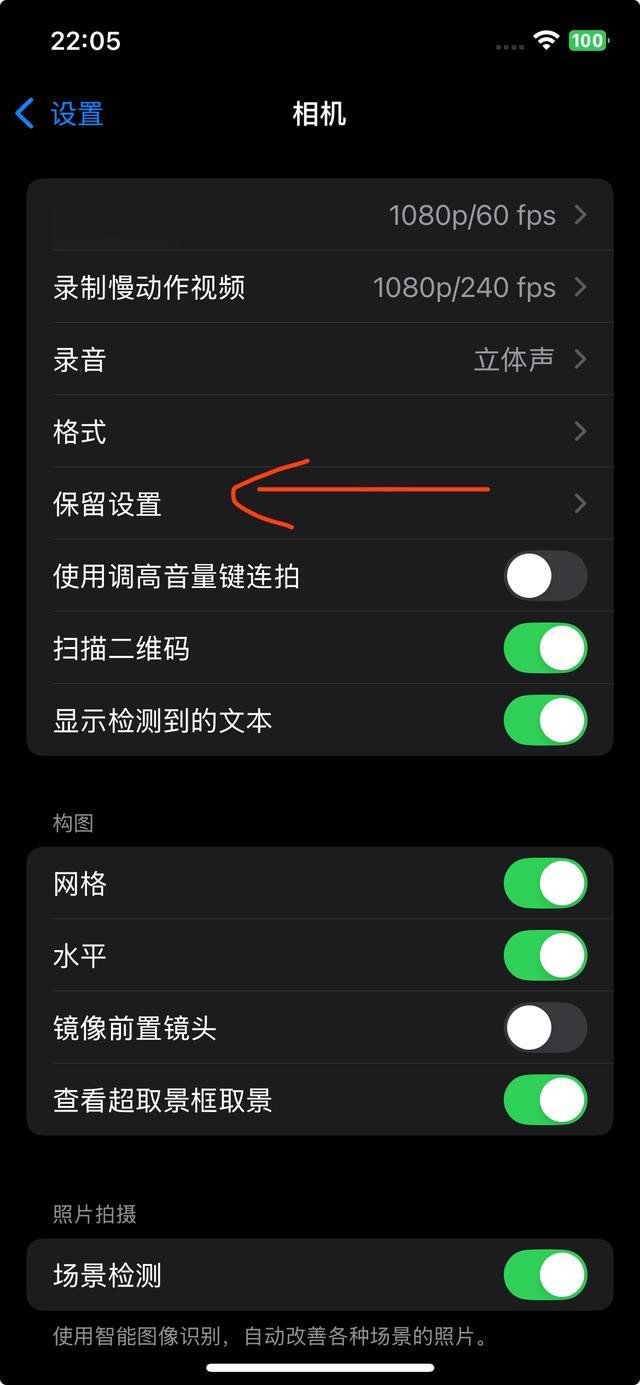Go back to 设置

tap(60, 114)
